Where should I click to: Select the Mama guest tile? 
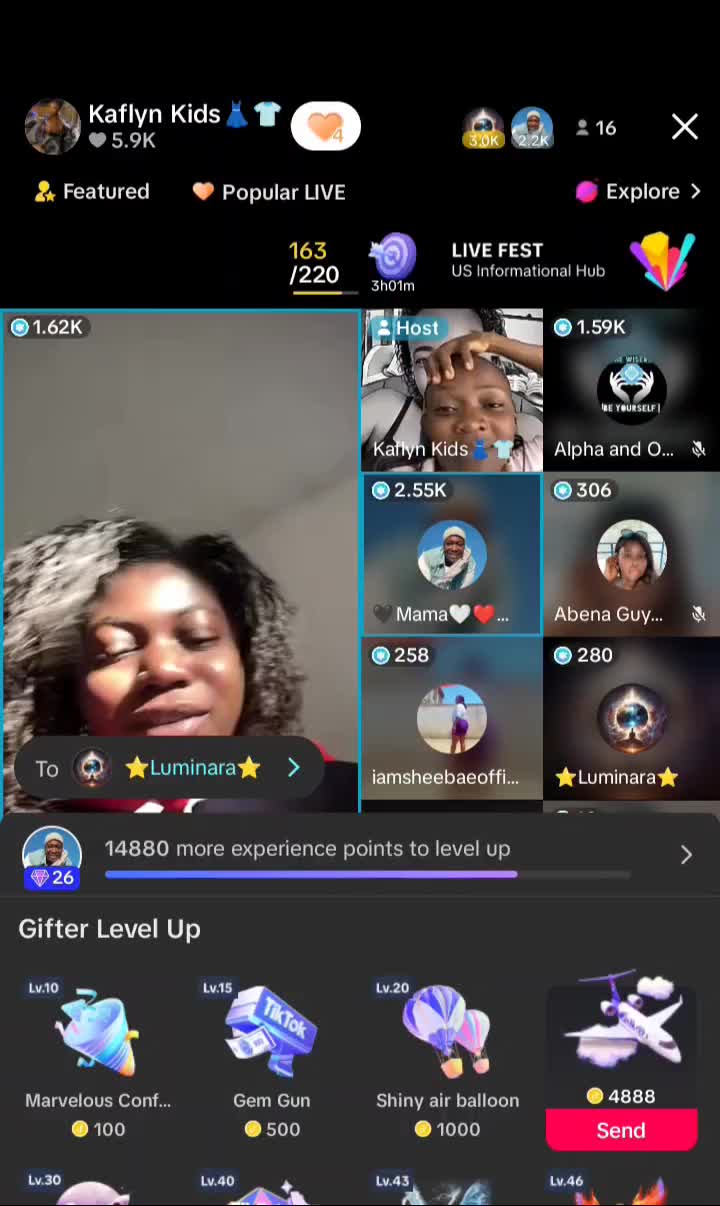[x=452, y=555]
